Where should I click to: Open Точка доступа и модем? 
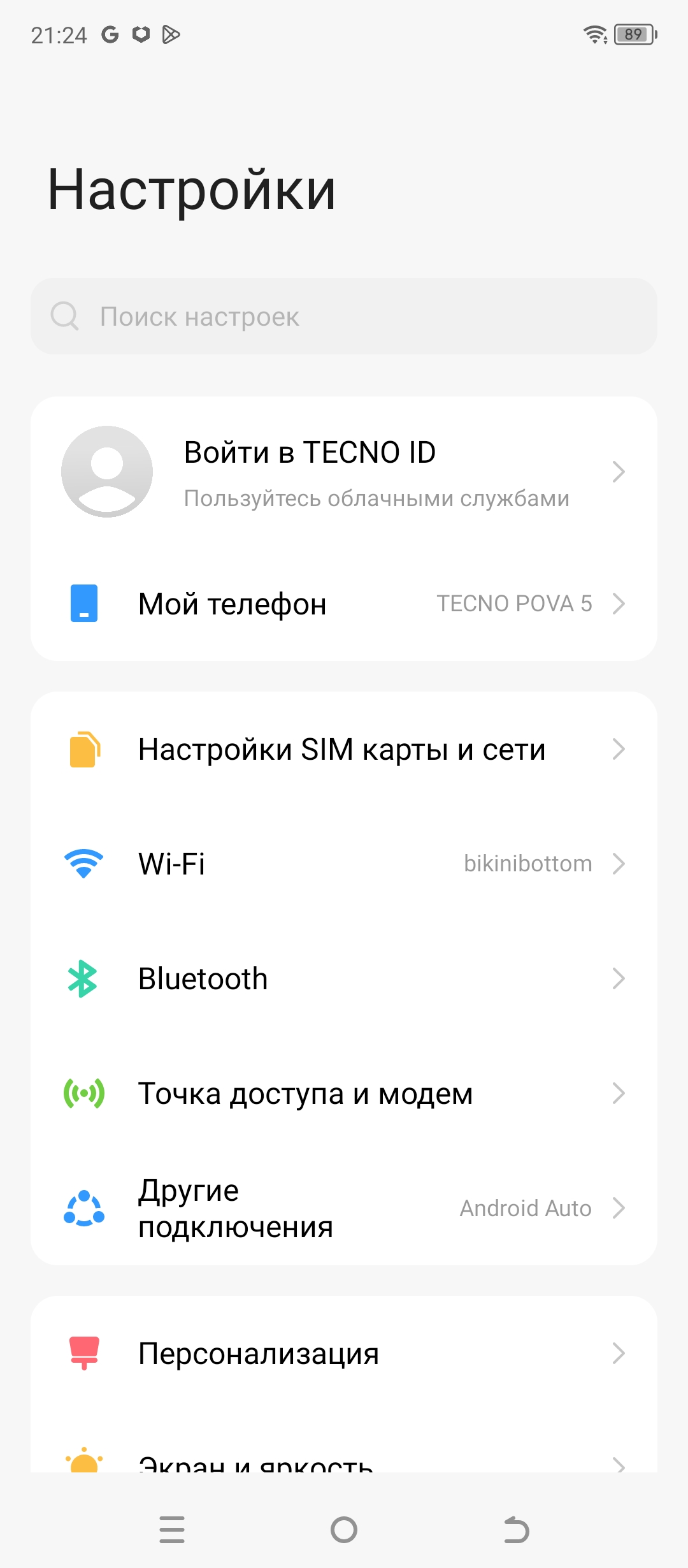344,1093
